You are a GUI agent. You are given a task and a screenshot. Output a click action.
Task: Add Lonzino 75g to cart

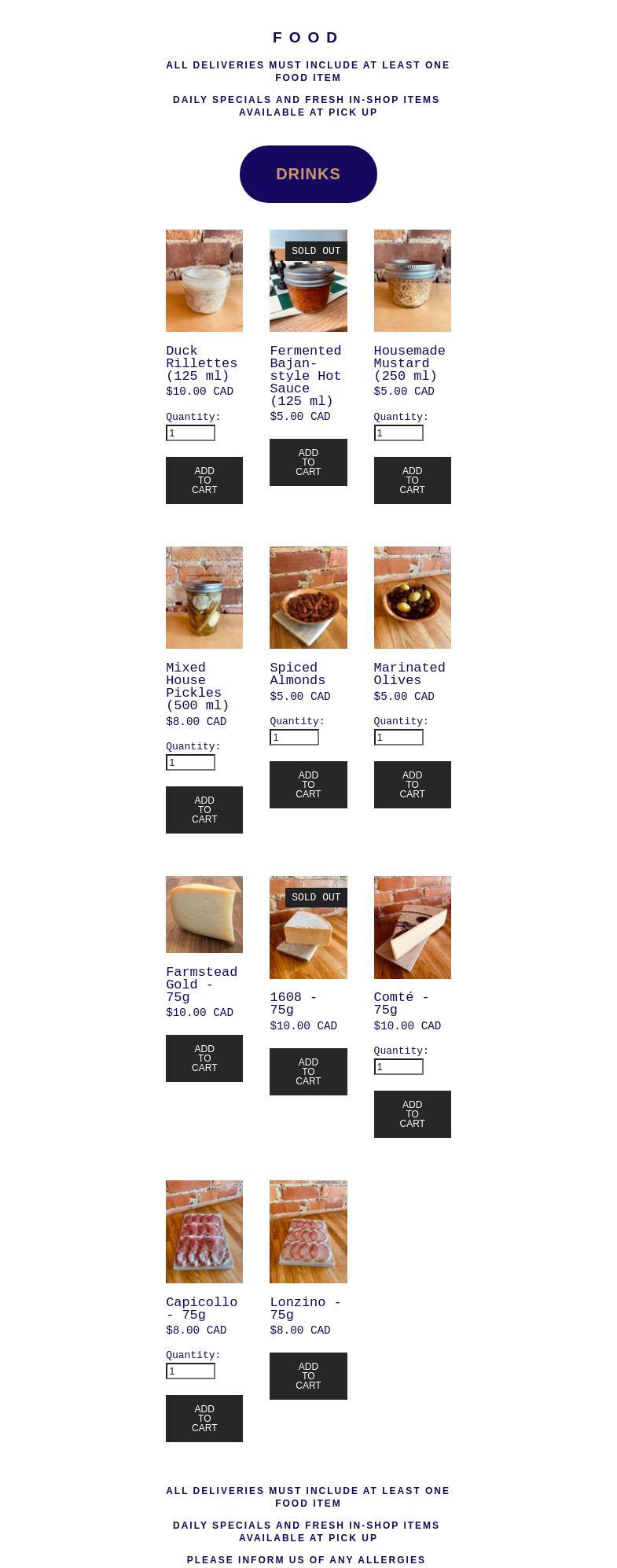[308, 1376]
